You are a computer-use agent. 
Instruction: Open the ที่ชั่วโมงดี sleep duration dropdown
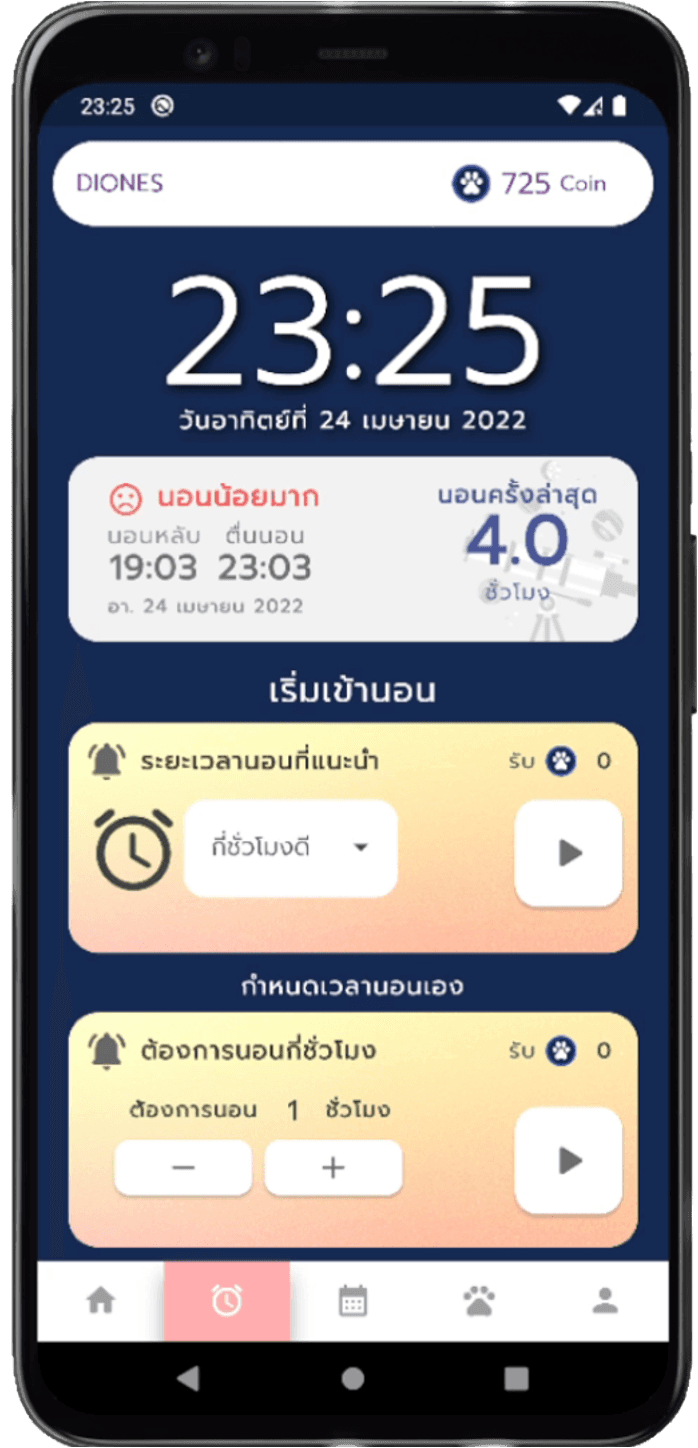click(x=290, y=848)
